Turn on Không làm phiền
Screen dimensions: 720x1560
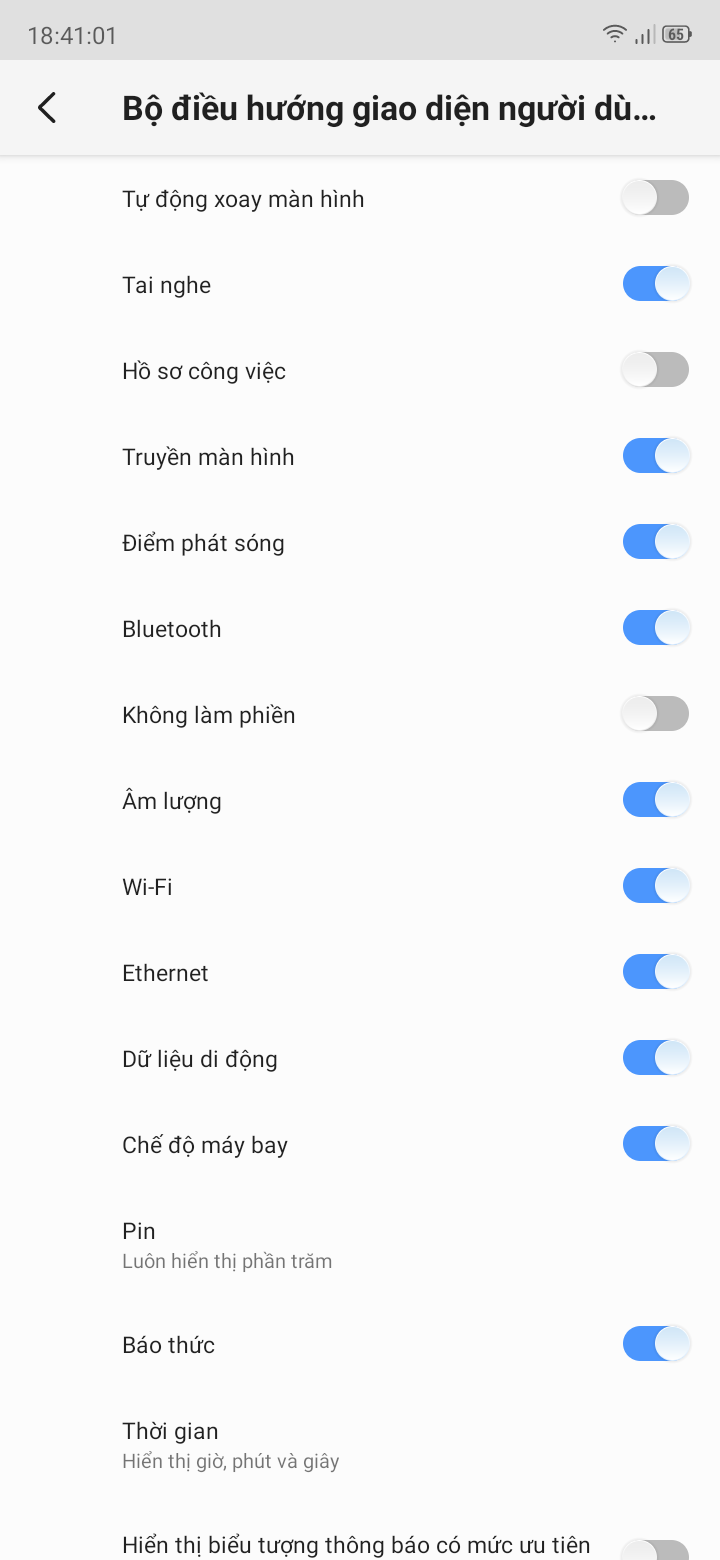tap(655, 714)
